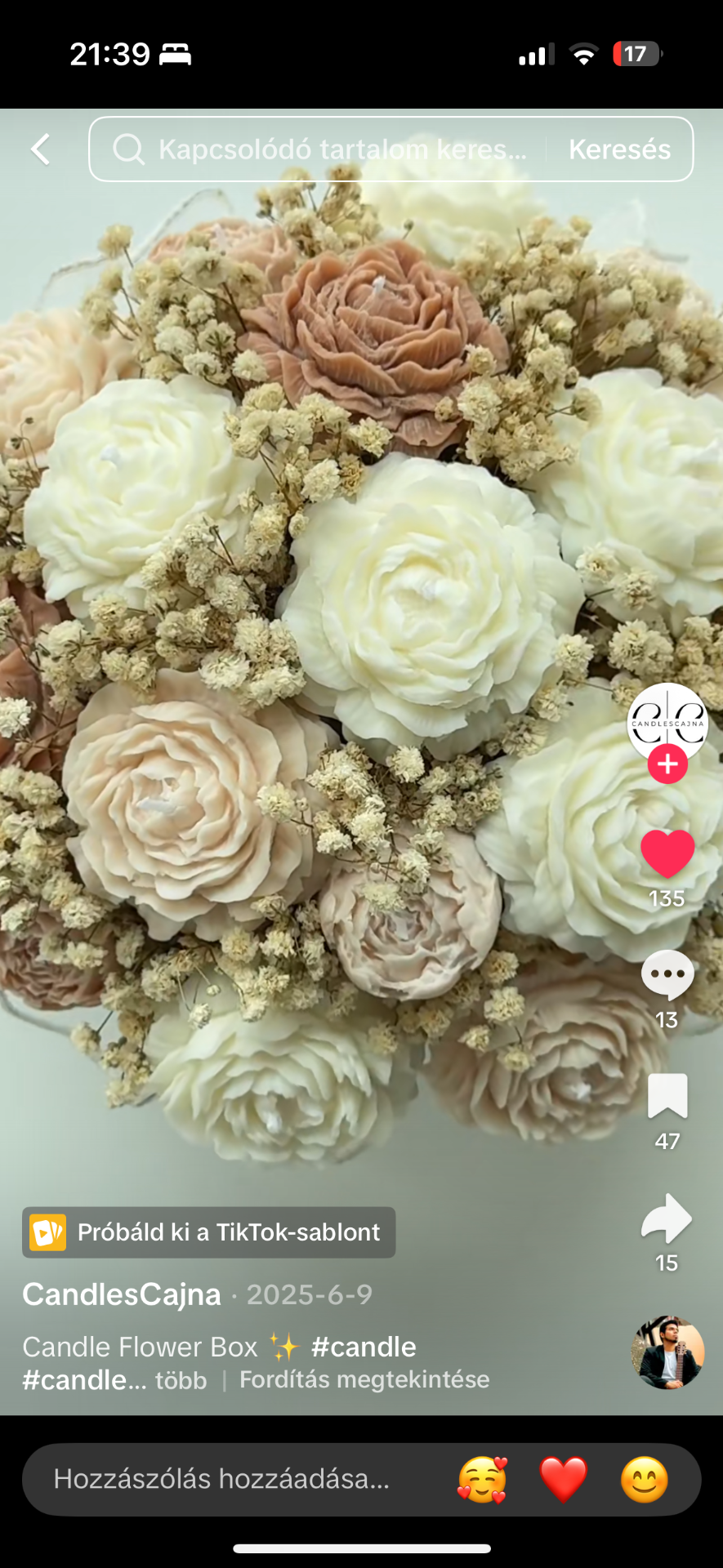Open the #candle hashtag
723x1568 pixels.
click(x=364, y=1347)
